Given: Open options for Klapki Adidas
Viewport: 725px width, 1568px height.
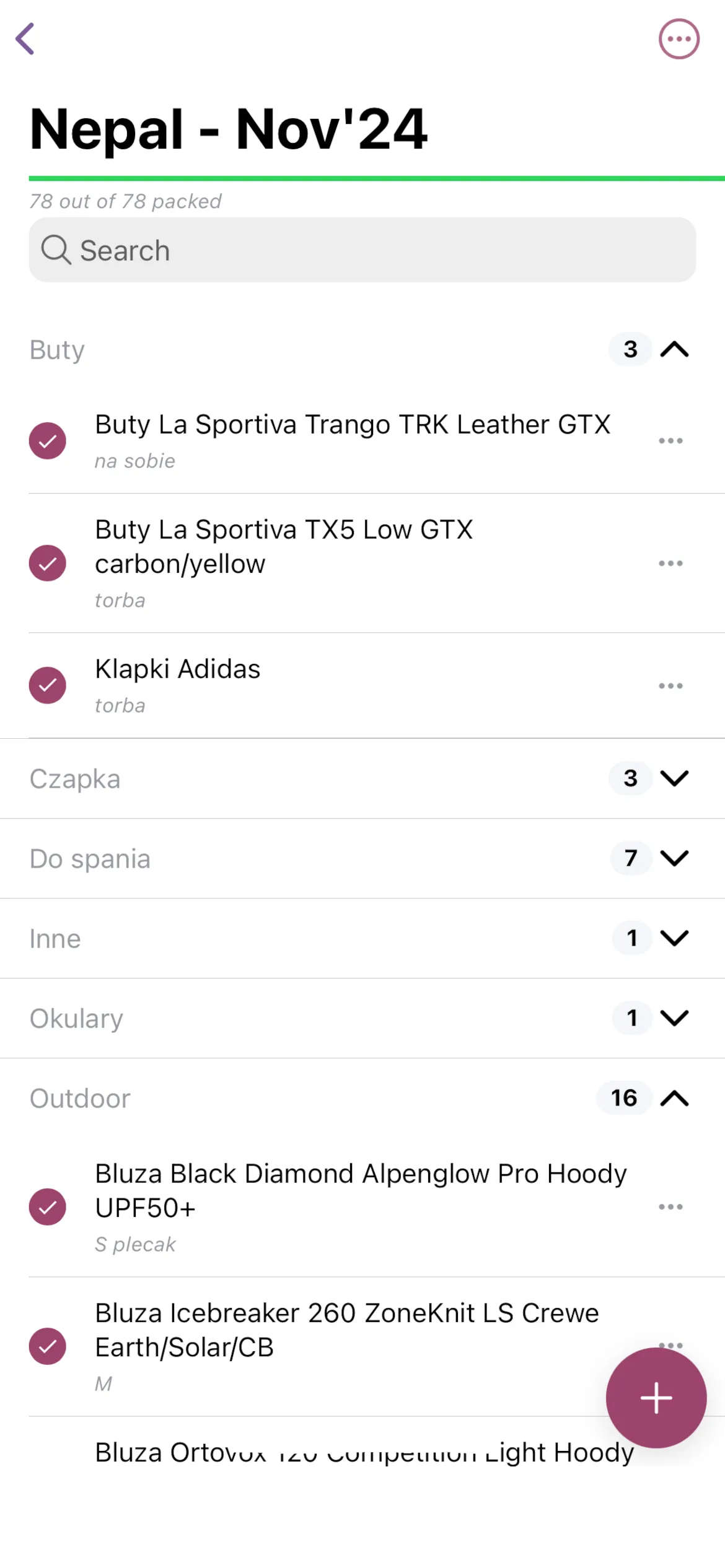Looking at the screenshot, I should tap(670, 686).
